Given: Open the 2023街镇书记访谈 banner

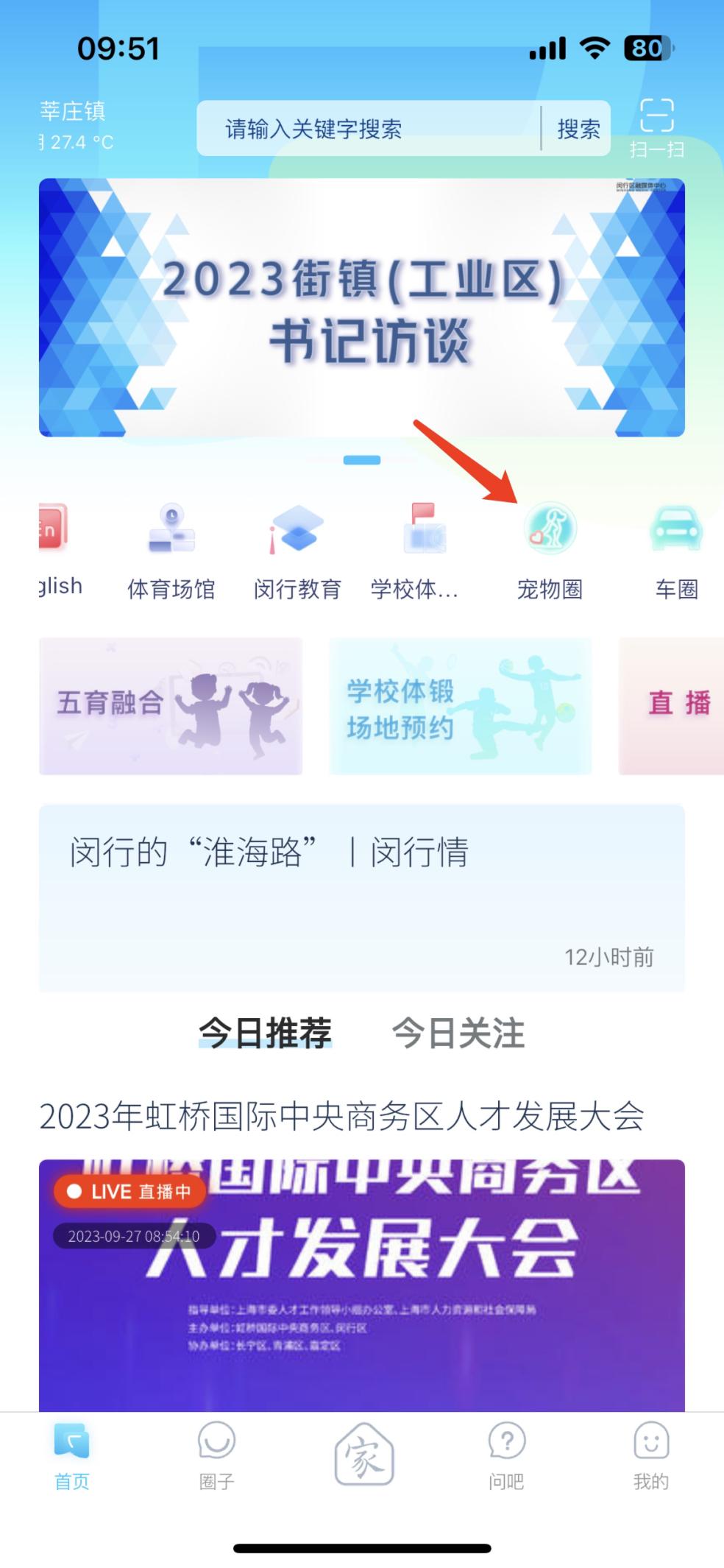Looking at the screenshot, I should [x=362, y=307].
